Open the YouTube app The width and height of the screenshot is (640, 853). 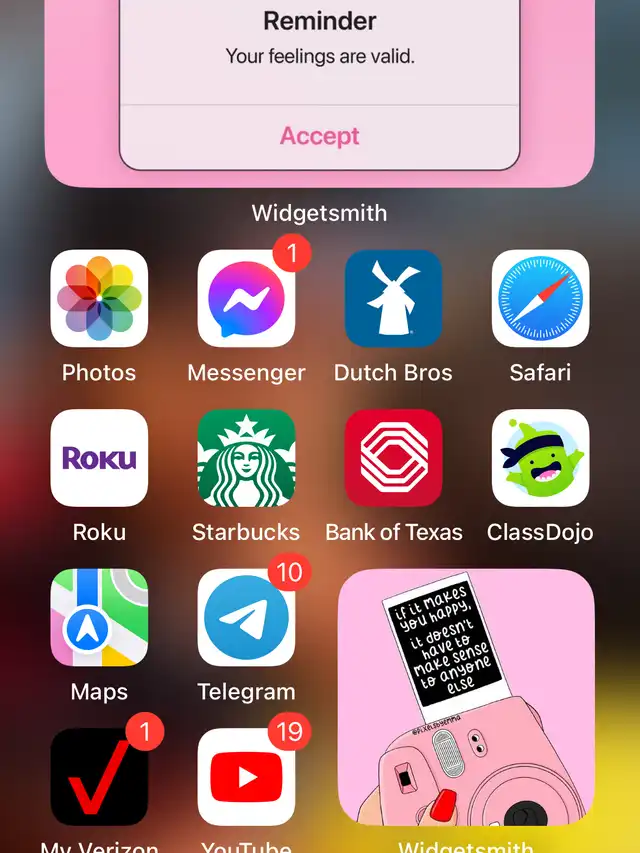coord(246,777)
